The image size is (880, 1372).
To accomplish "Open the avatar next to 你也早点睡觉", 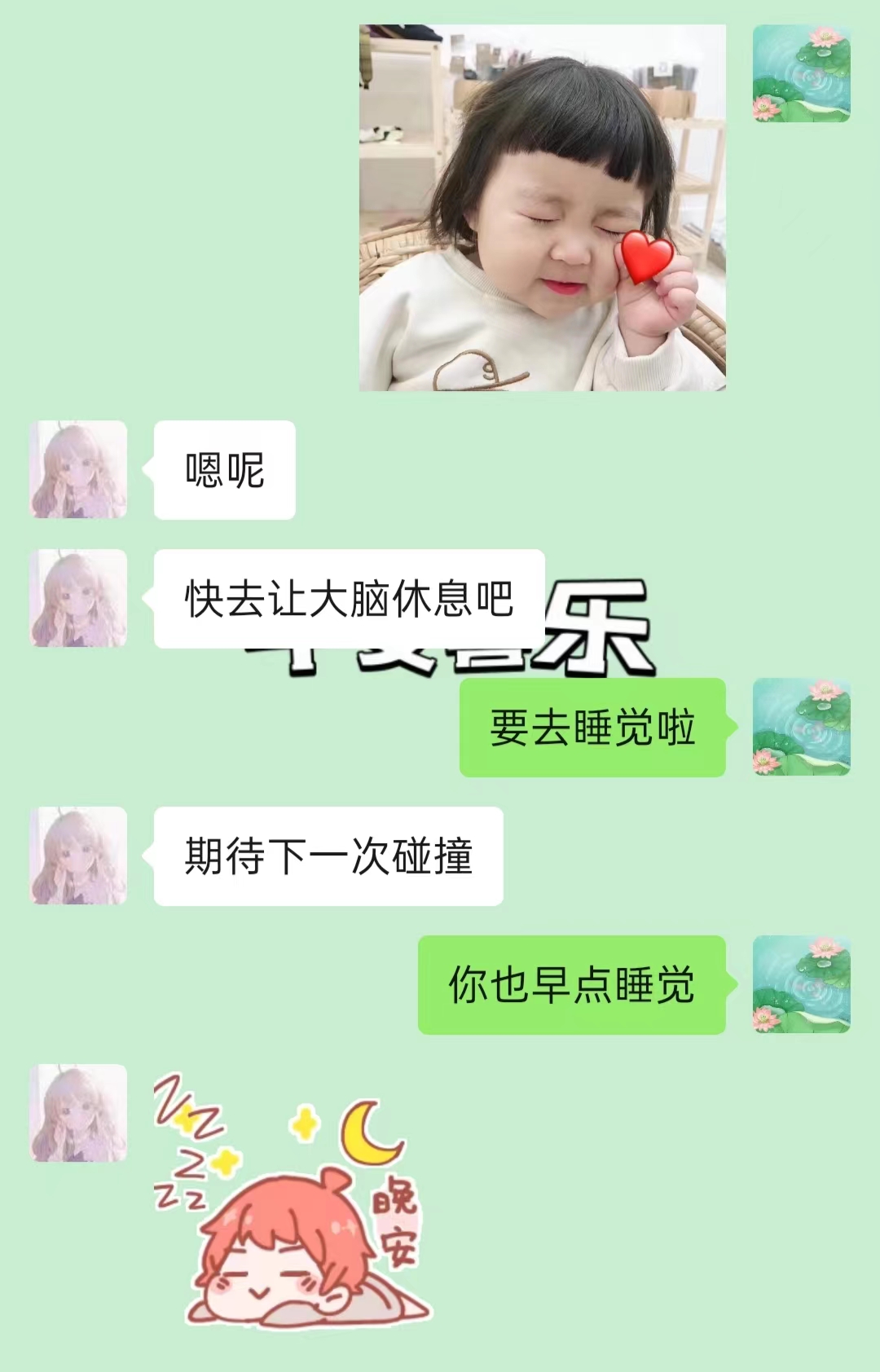I will point(801,984).
